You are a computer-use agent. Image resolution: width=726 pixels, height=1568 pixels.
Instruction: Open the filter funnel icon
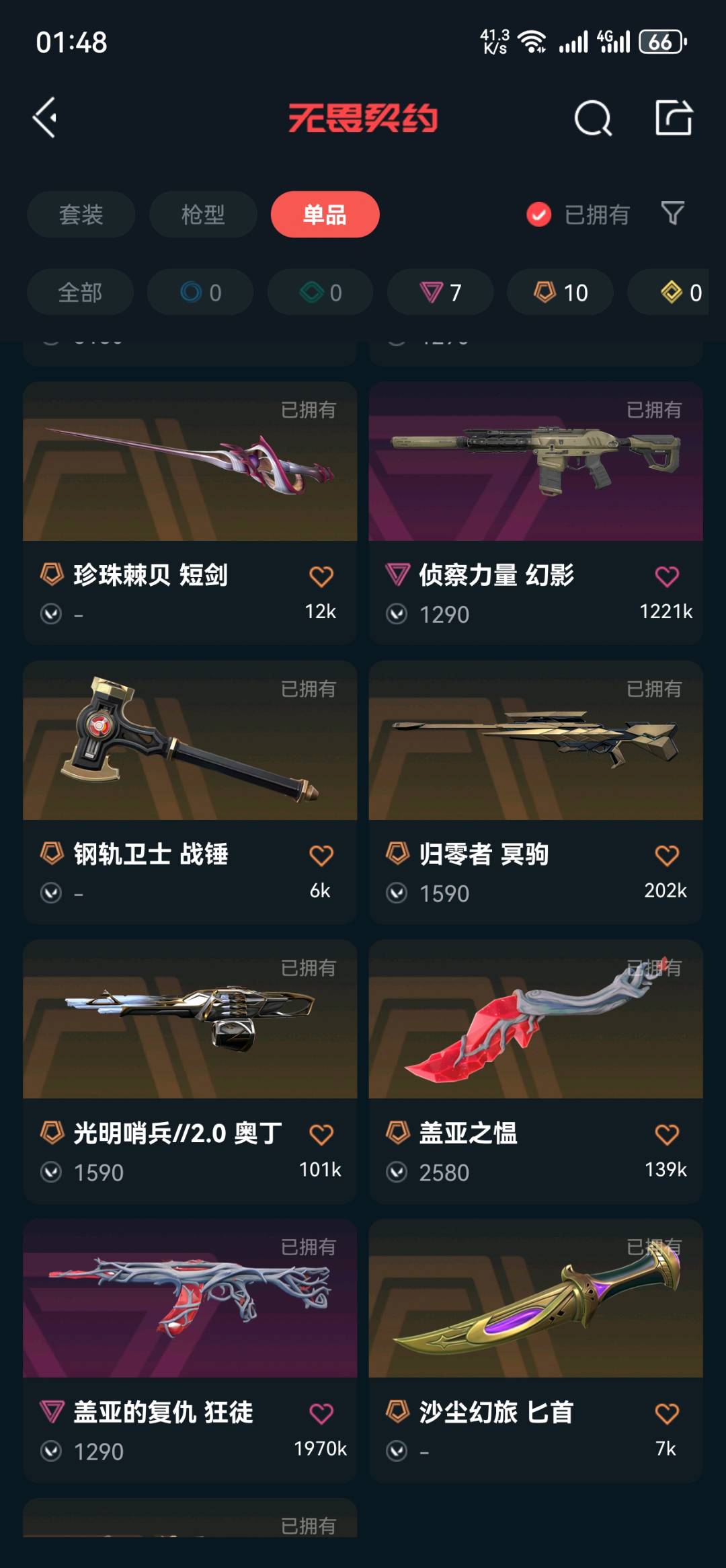pos(672,214)
